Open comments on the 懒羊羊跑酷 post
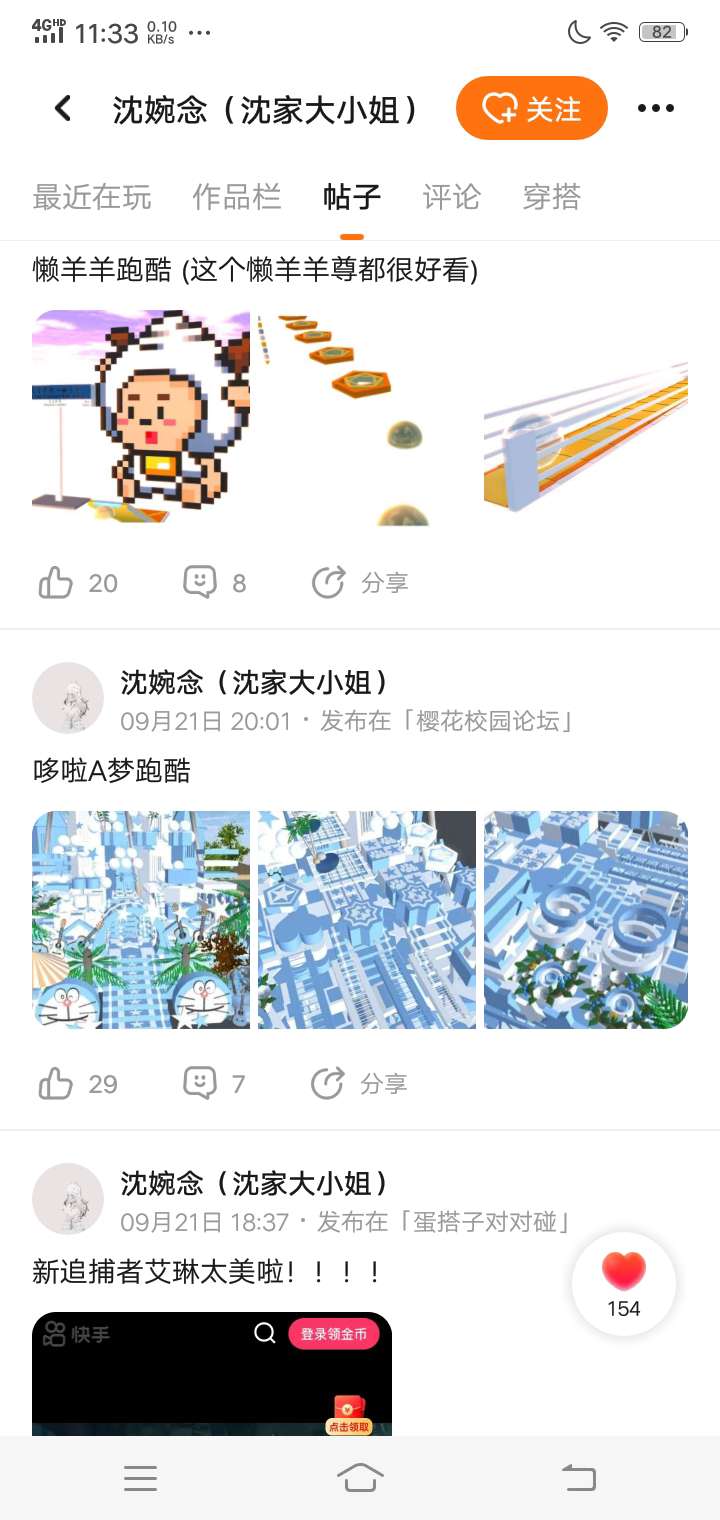This screenshot has width=720, height=1520. click(200, 582)
